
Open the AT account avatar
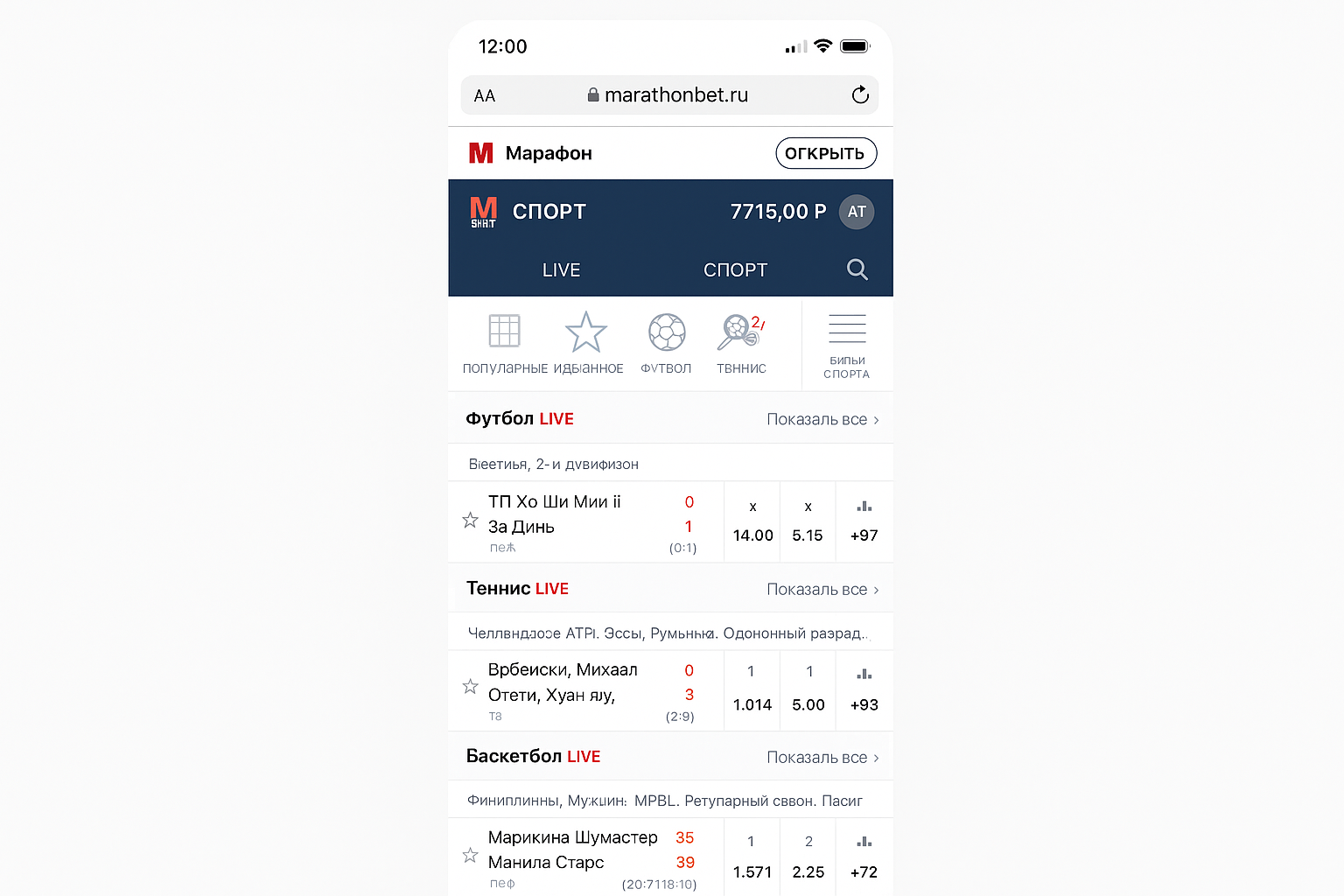[856, 212]
